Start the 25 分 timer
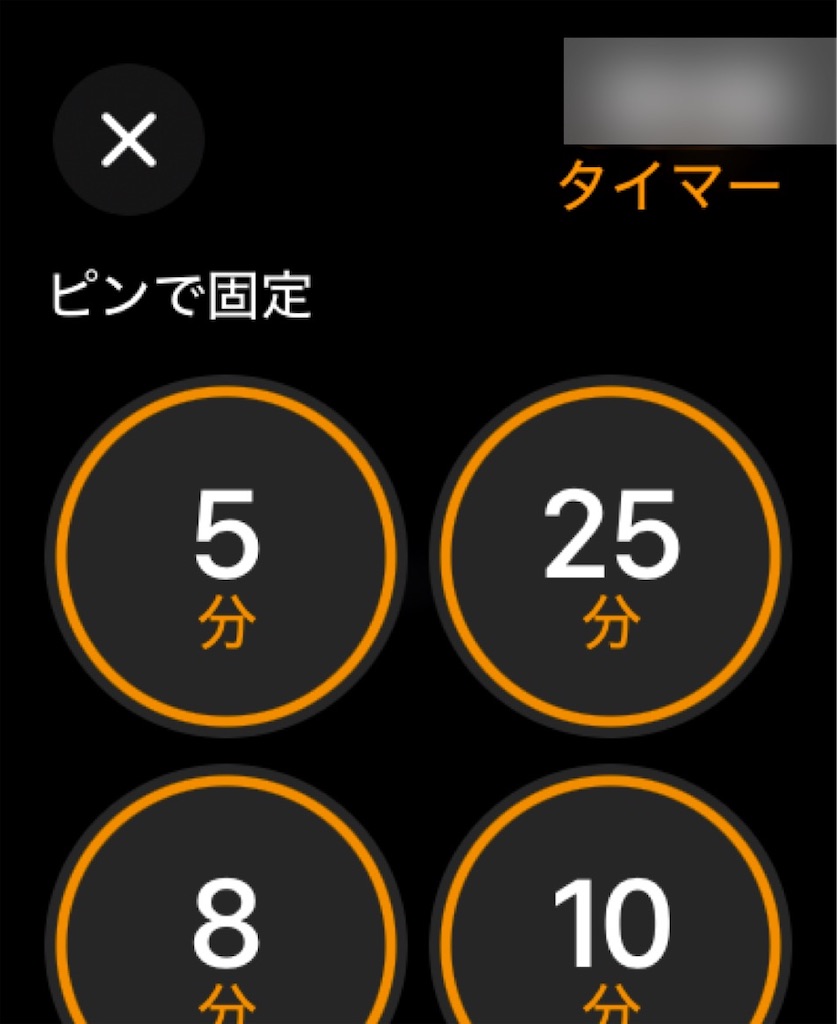The image size is (837, 1024). tap(610, 556)
